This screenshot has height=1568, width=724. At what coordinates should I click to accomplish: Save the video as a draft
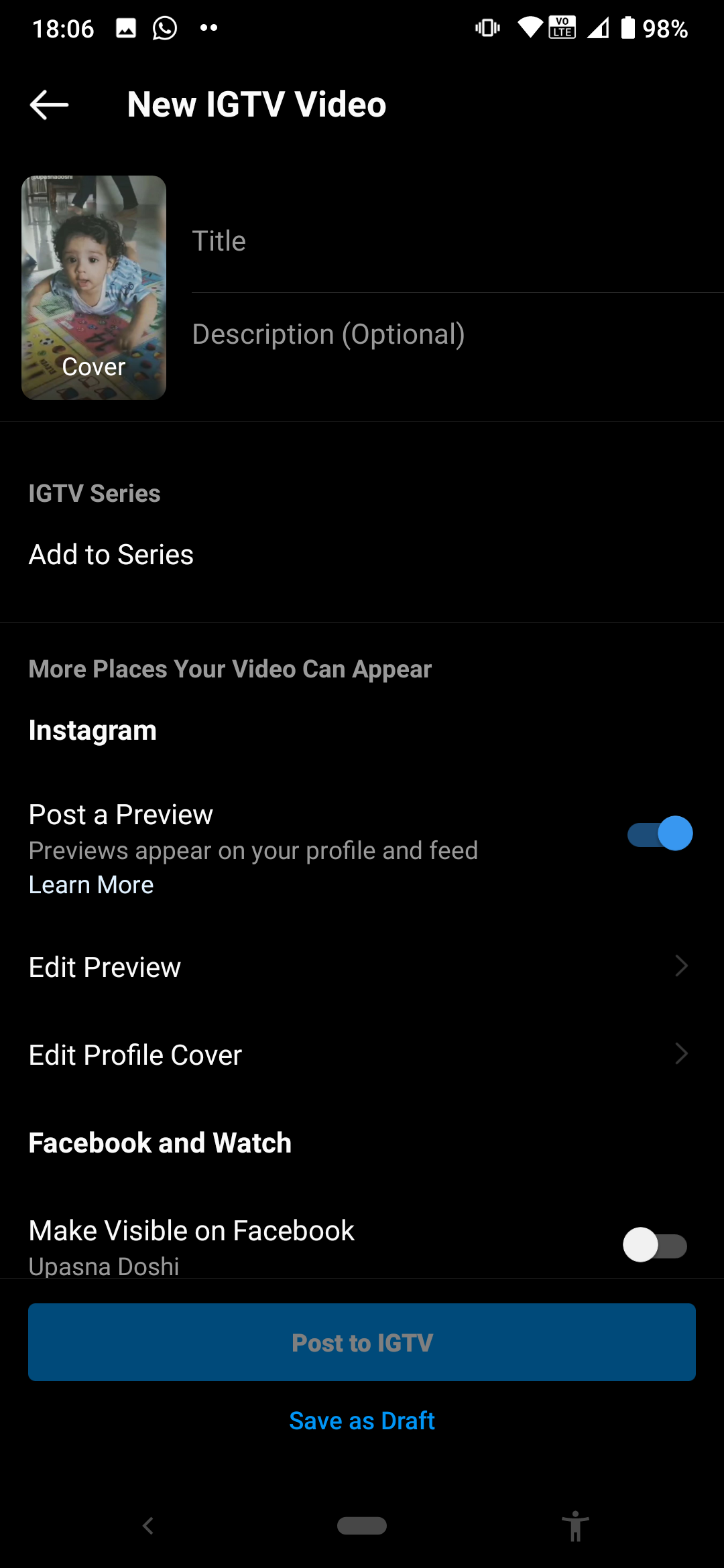[362, 1421]
